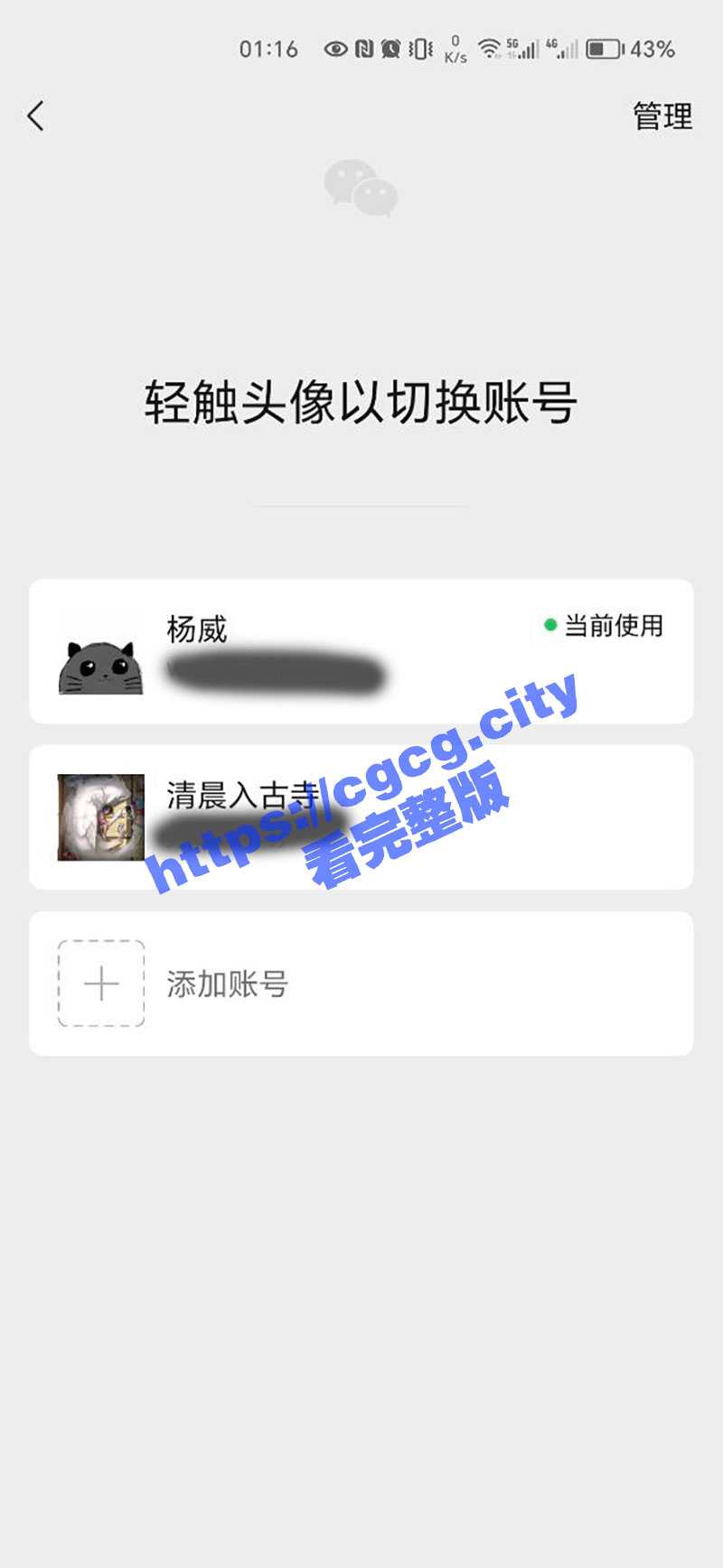
Task: Select the 杨威 account row
Action: coord(361,651)
